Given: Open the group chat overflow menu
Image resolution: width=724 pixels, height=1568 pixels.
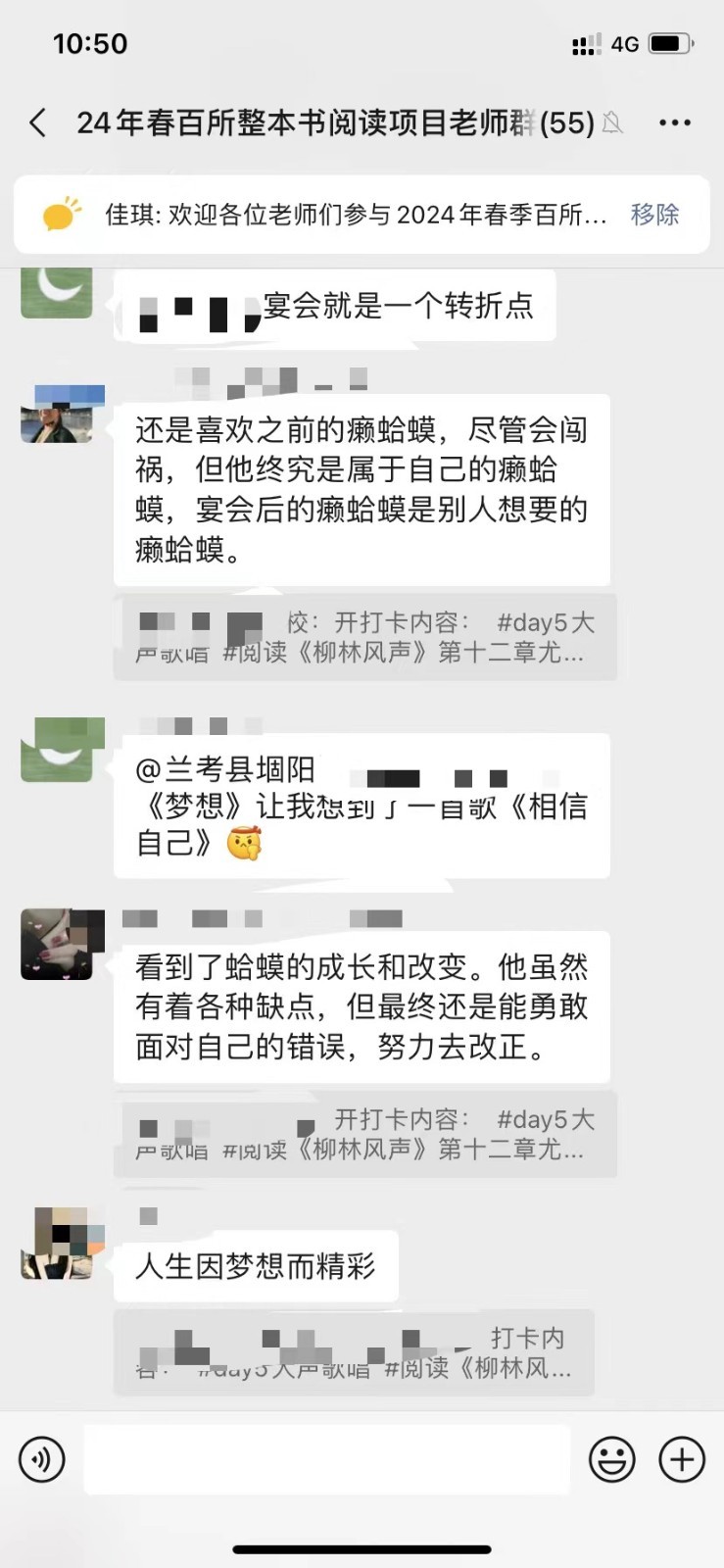Looking at the screenshot, I should click(674, 122).
